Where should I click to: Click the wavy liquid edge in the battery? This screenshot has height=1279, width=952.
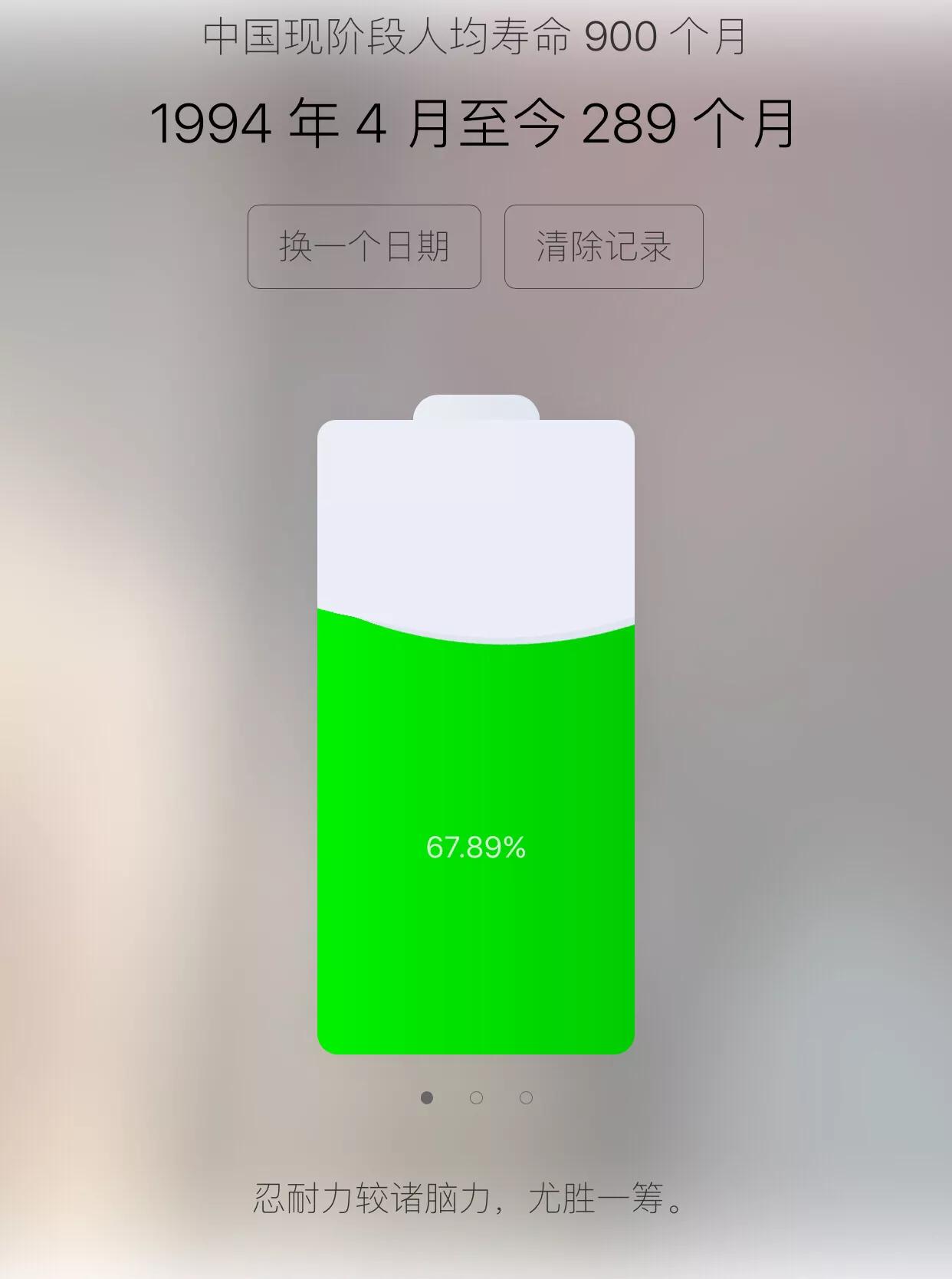coord(476,625)
